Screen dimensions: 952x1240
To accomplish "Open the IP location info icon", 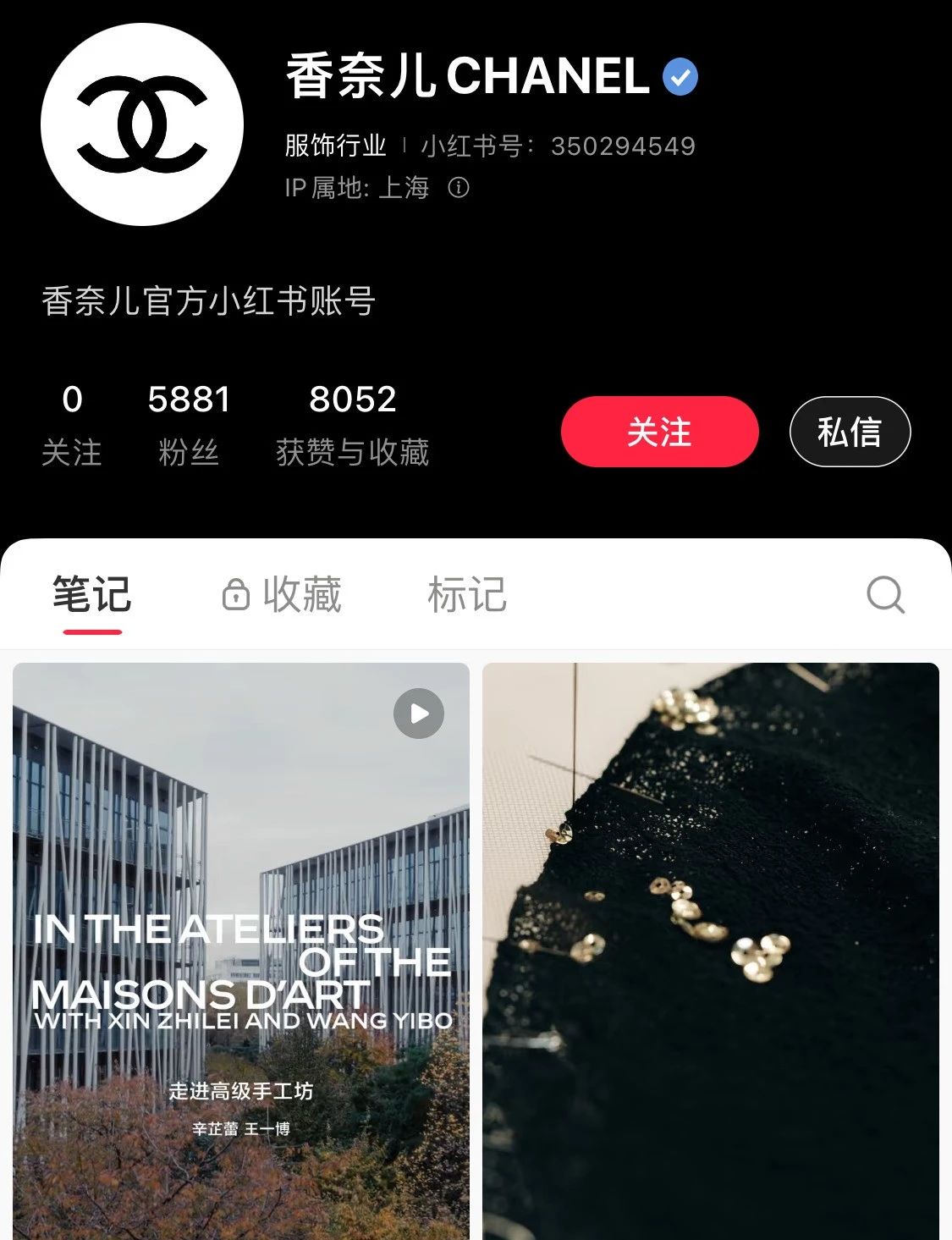I will tap(459, 187).
